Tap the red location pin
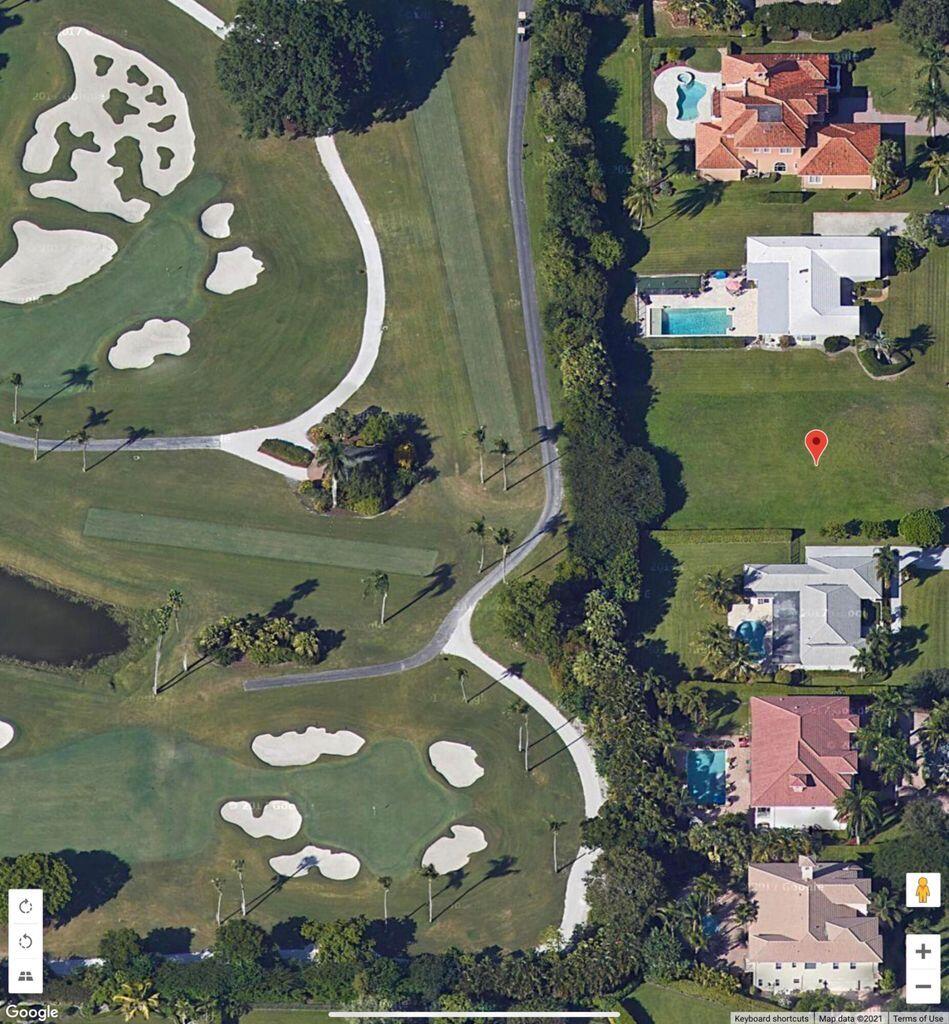The image size is (949, 1024). click(x=816, y=445)
